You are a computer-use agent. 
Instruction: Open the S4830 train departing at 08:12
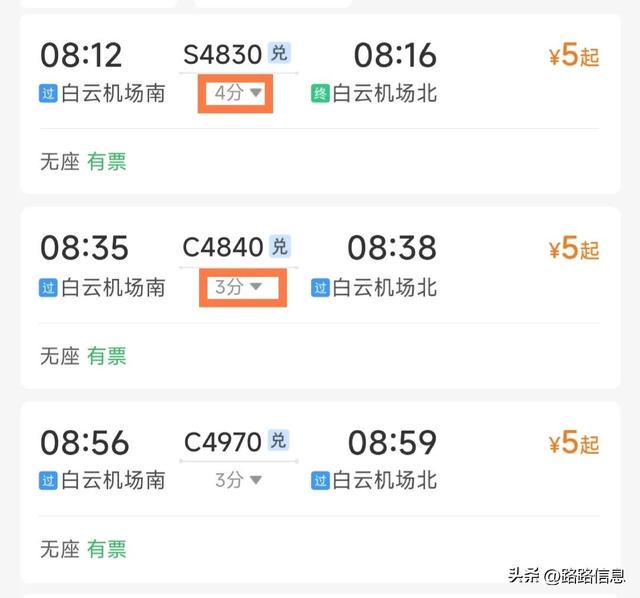(x=222, y=54)
